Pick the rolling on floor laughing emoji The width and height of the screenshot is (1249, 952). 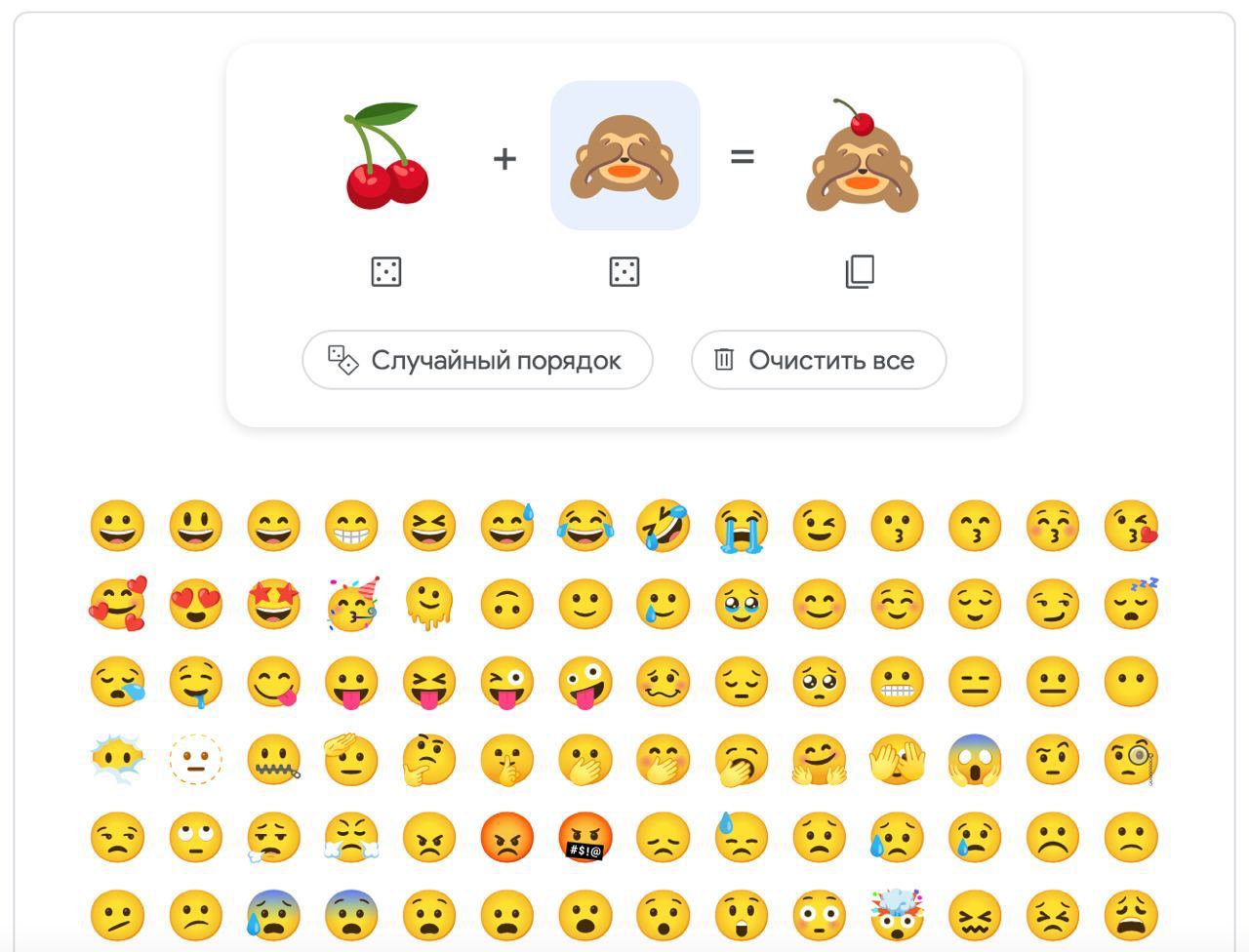click(664, 526)
